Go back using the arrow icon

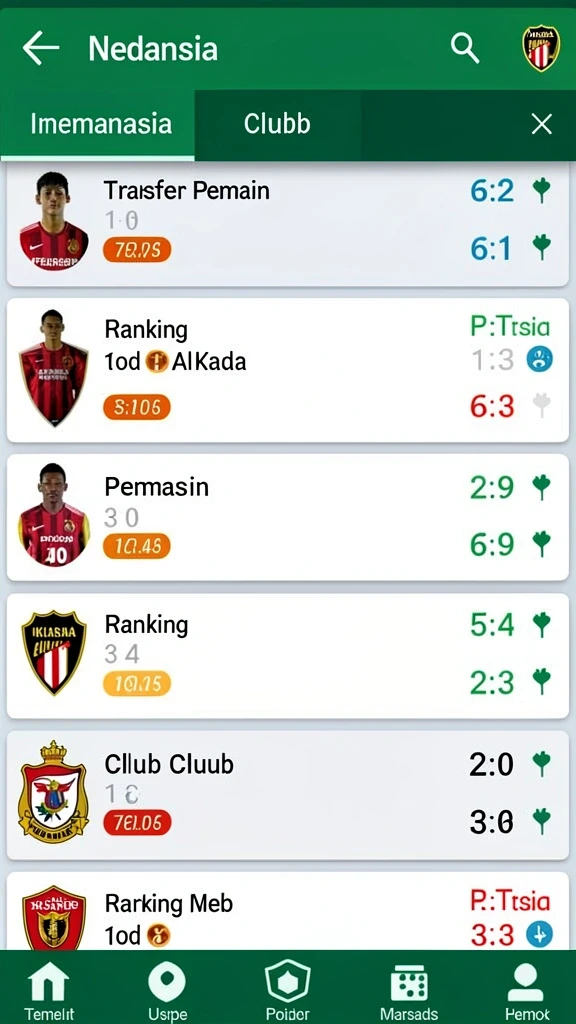pyautogui.click(x=40, y=49)
